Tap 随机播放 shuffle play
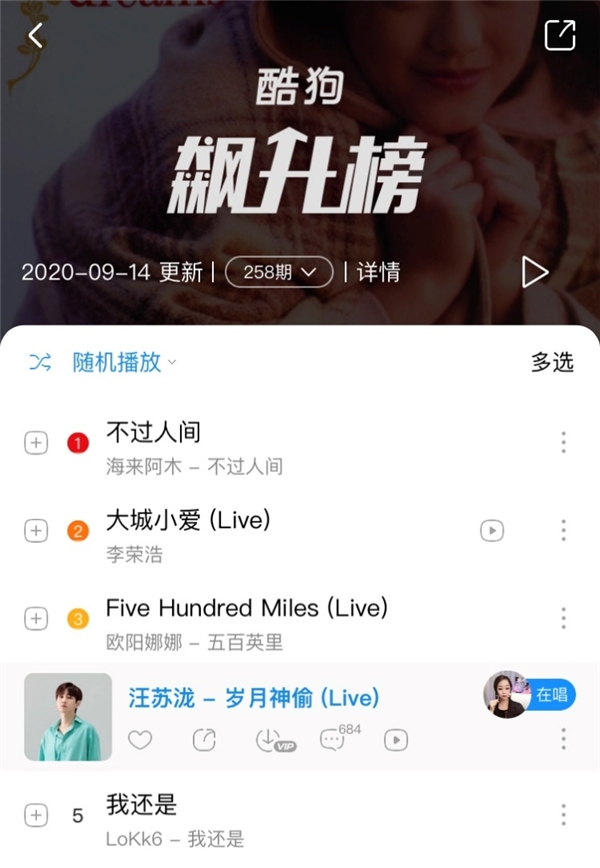 (x=116, y=362)
